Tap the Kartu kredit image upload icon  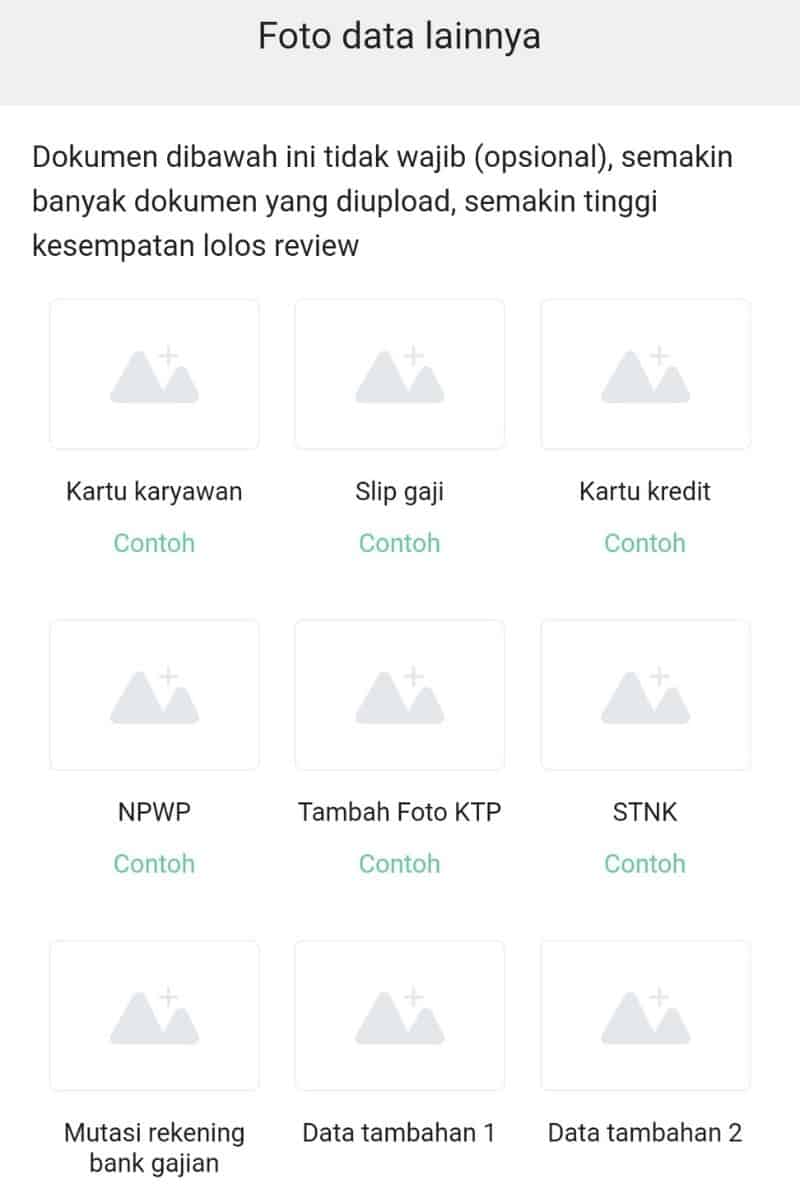click(645, 373)
